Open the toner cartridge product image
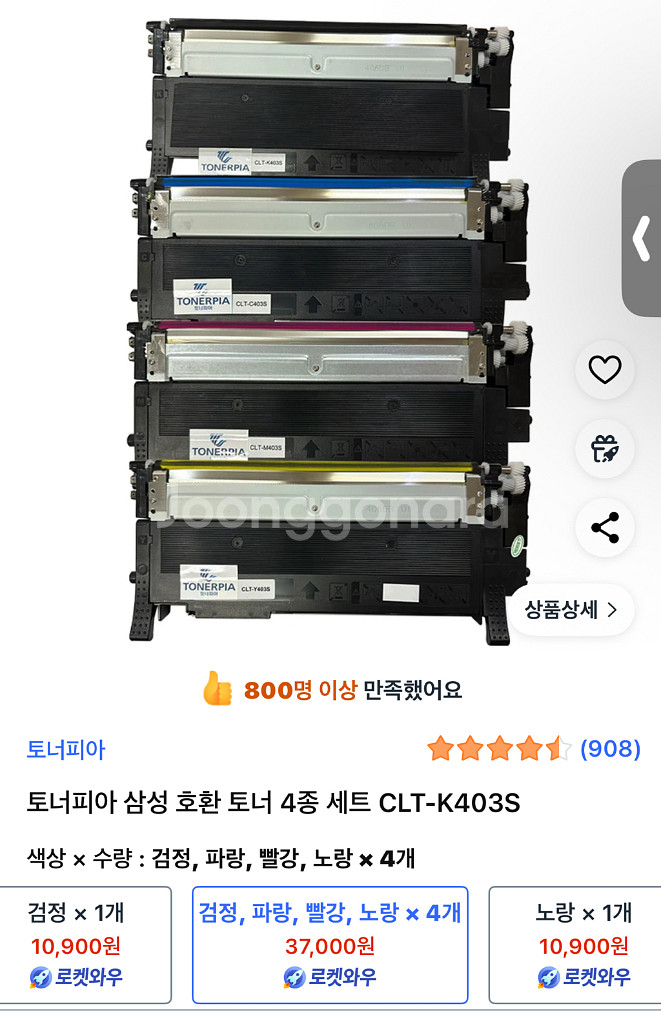The image size is (661, 1024). [x=330, y=330]
